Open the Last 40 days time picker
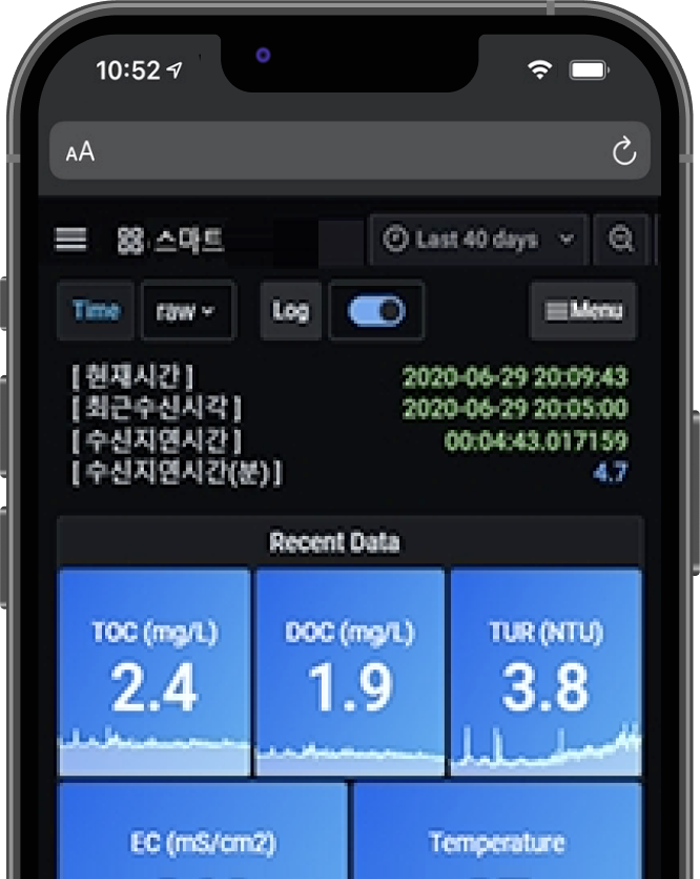Viewport: 700px width, 879px height. point(478,240)
